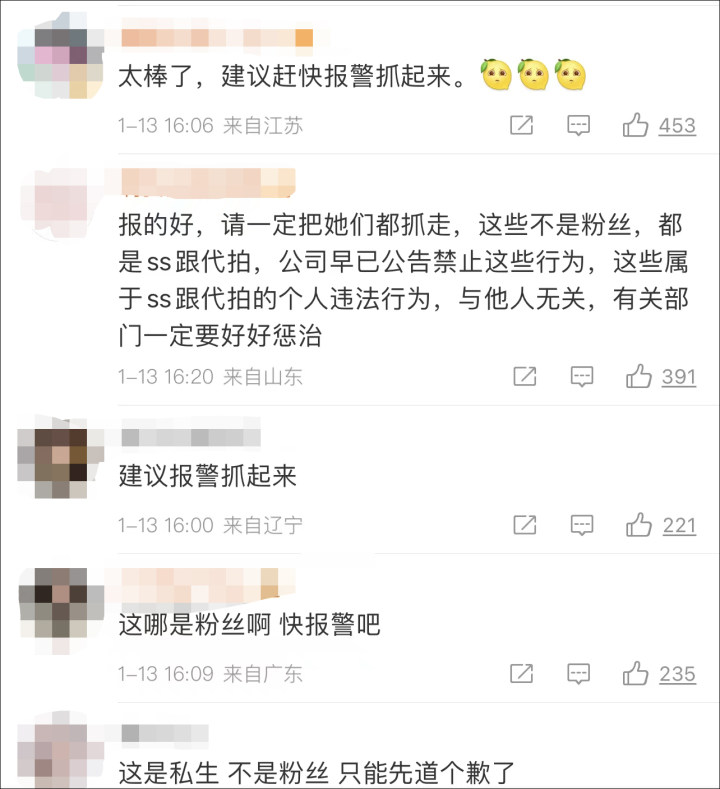Viewport: 720px width, 789px height.
Task: Repost the 太棒了 comment from 江苏
Action: tap(521, 126)
